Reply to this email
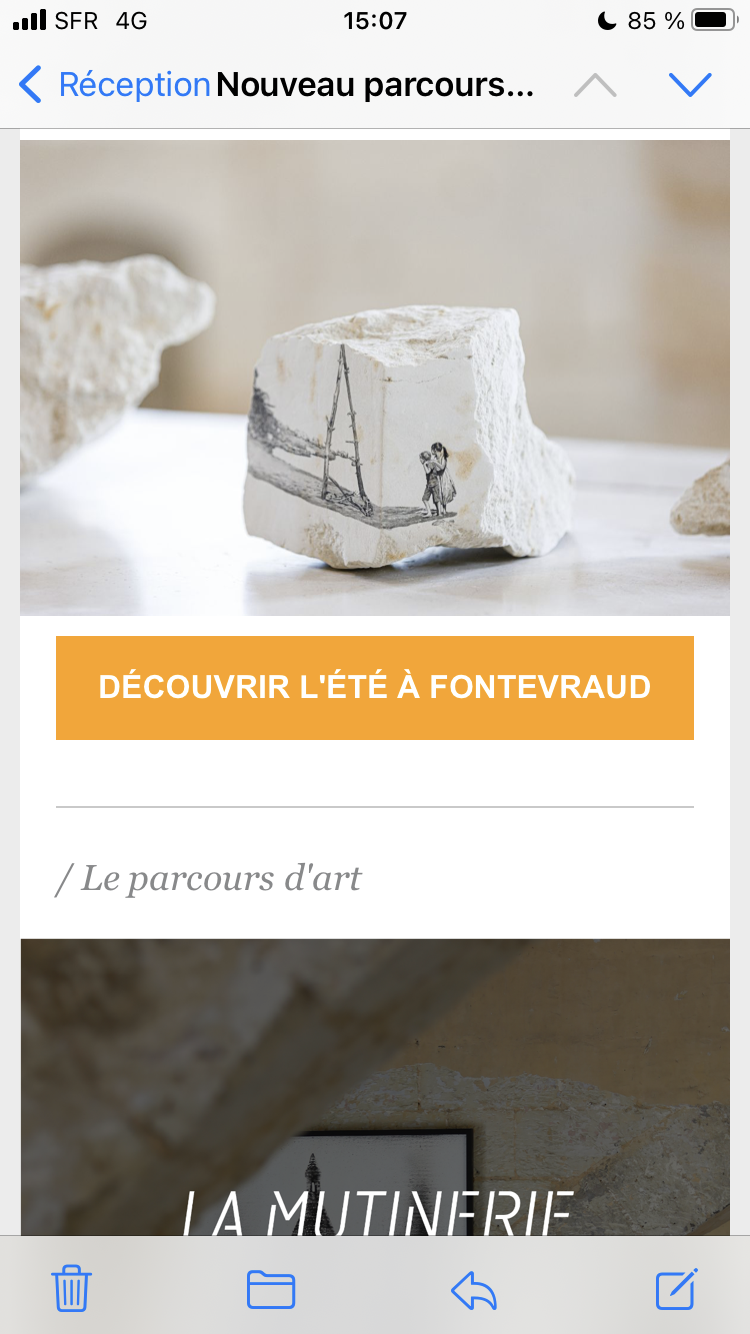 (474, 1289)
